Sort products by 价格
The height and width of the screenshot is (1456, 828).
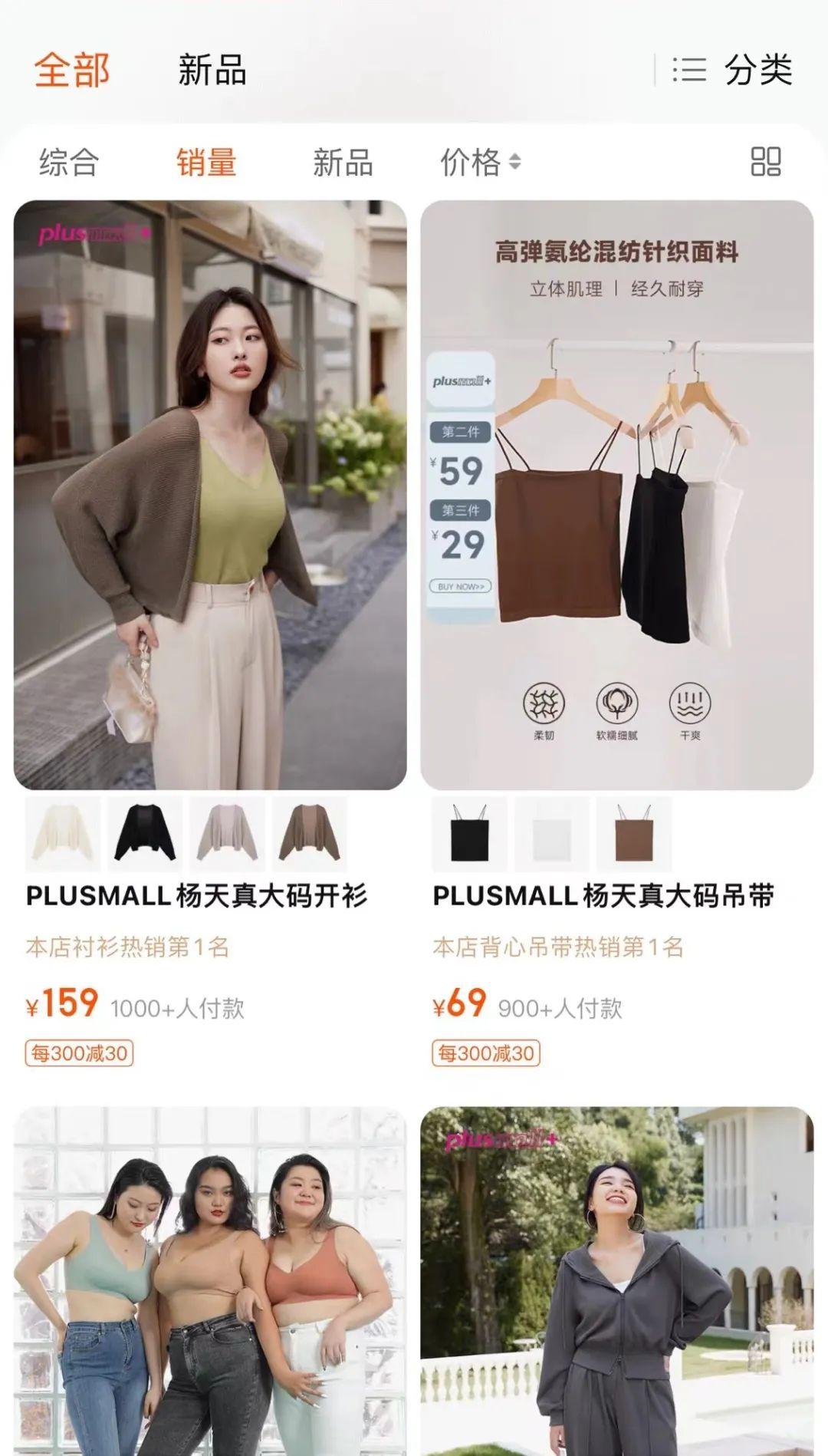click(479, 163)
